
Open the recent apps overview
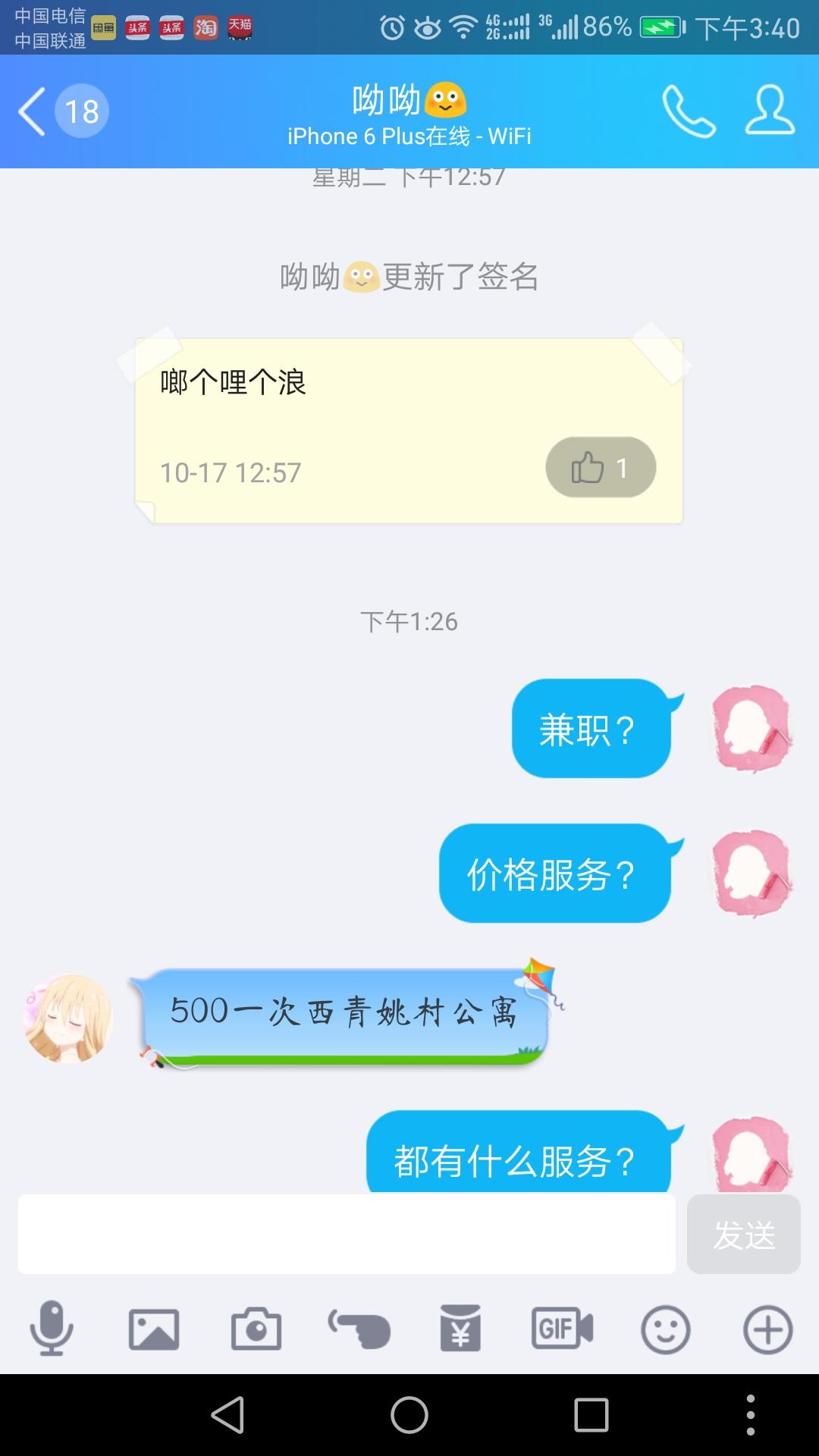coord(591,1415)
